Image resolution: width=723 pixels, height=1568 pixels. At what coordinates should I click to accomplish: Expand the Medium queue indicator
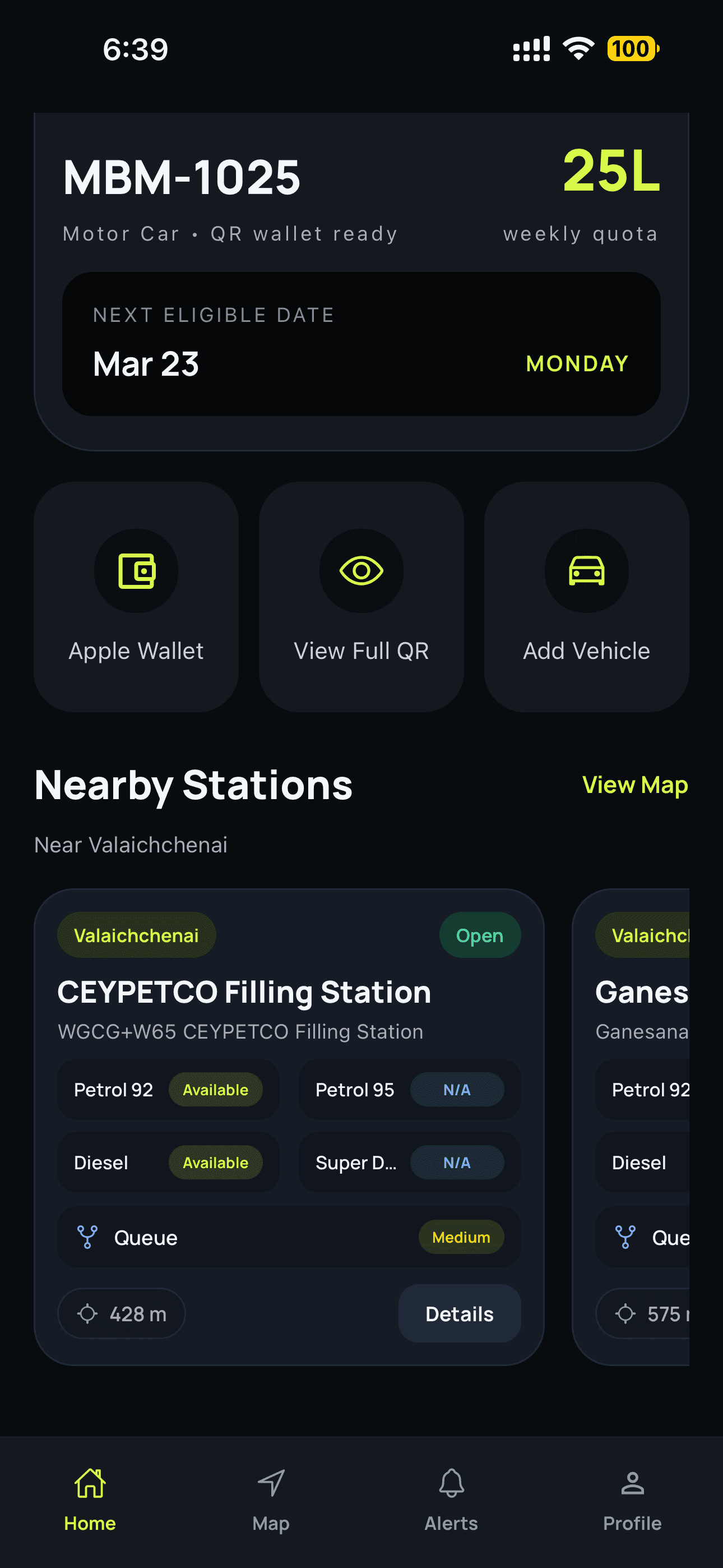pyautogui.click(x=461, y=1238)
